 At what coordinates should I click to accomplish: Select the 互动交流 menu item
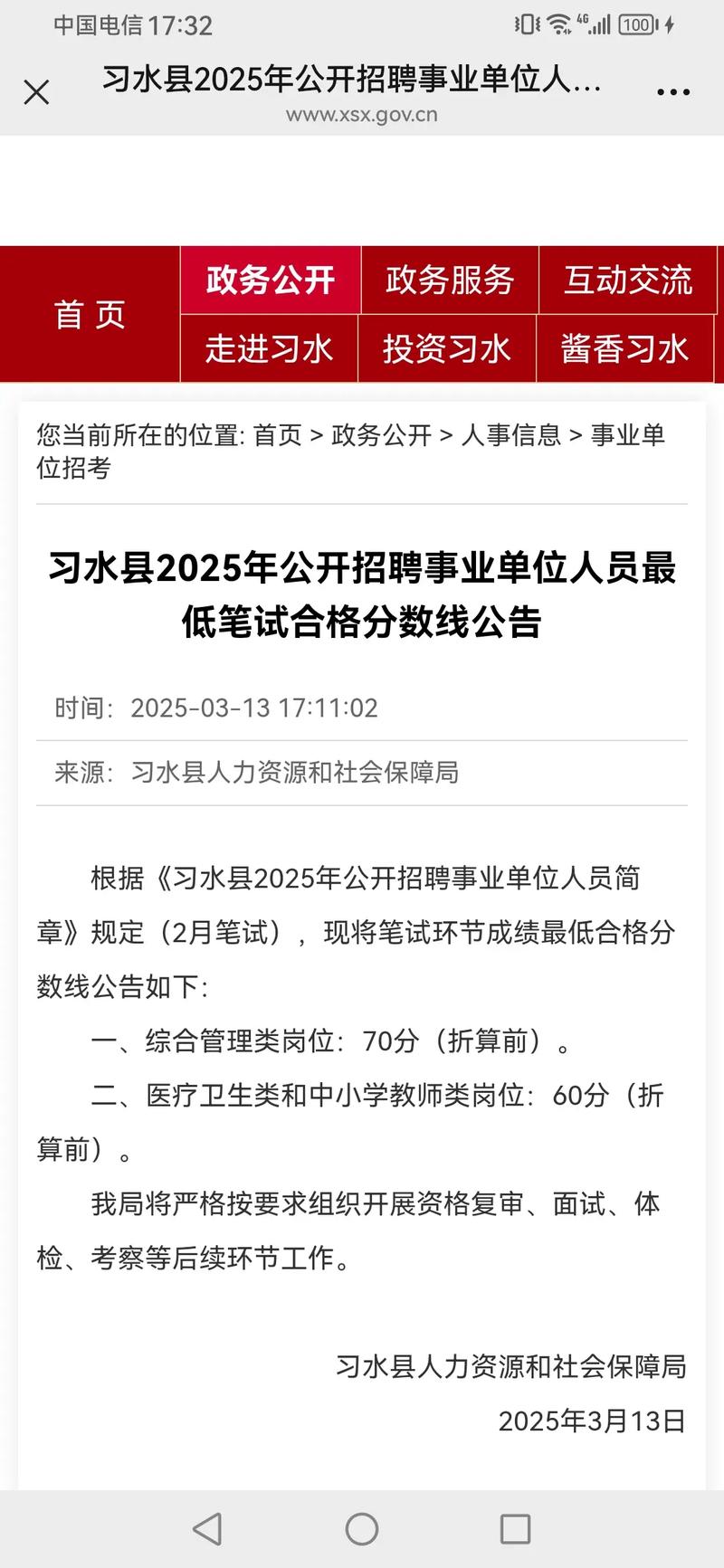click(x=629, y=280)
